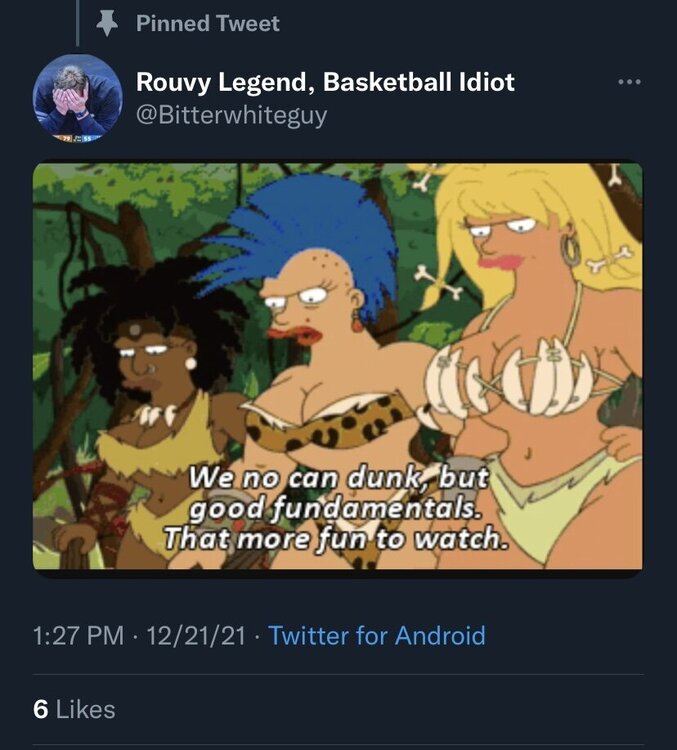
Task: Open the Bitterwhiteguy profile avatar
Action: click(x=77, y=97)
